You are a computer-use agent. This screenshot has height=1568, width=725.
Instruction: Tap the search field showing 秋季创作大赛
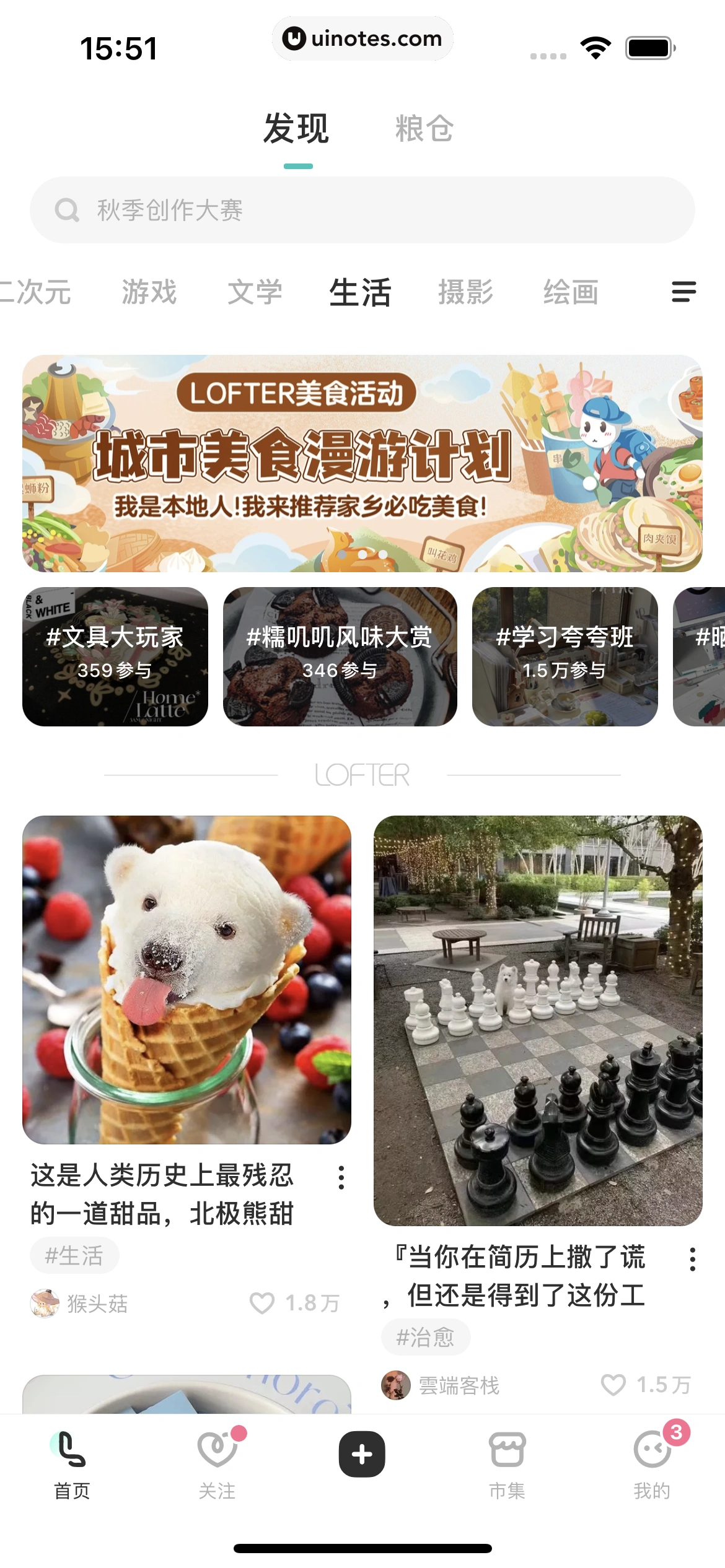(x=362, y=209)
